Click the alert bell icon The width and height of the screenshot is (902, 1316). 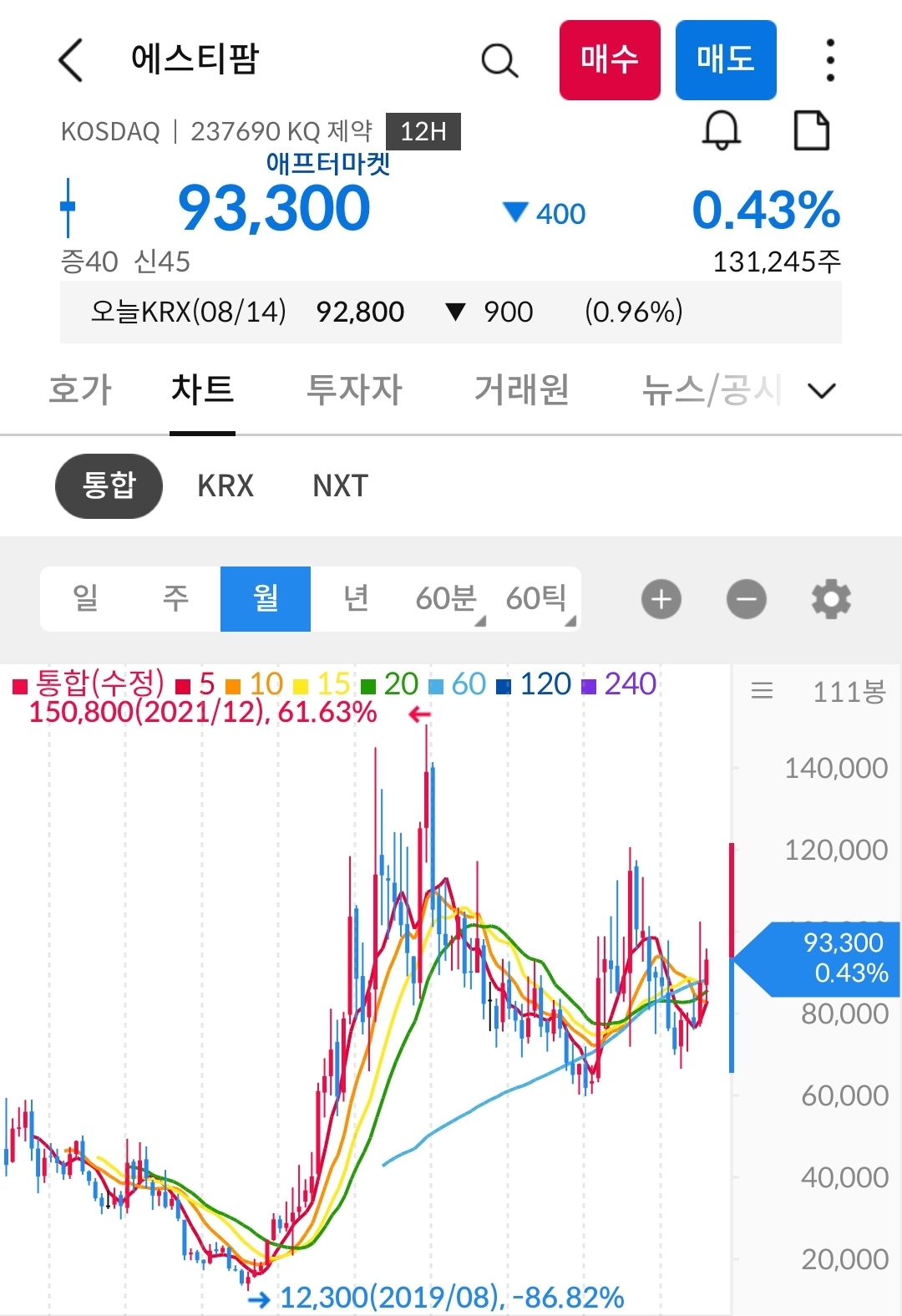point(722,130)
